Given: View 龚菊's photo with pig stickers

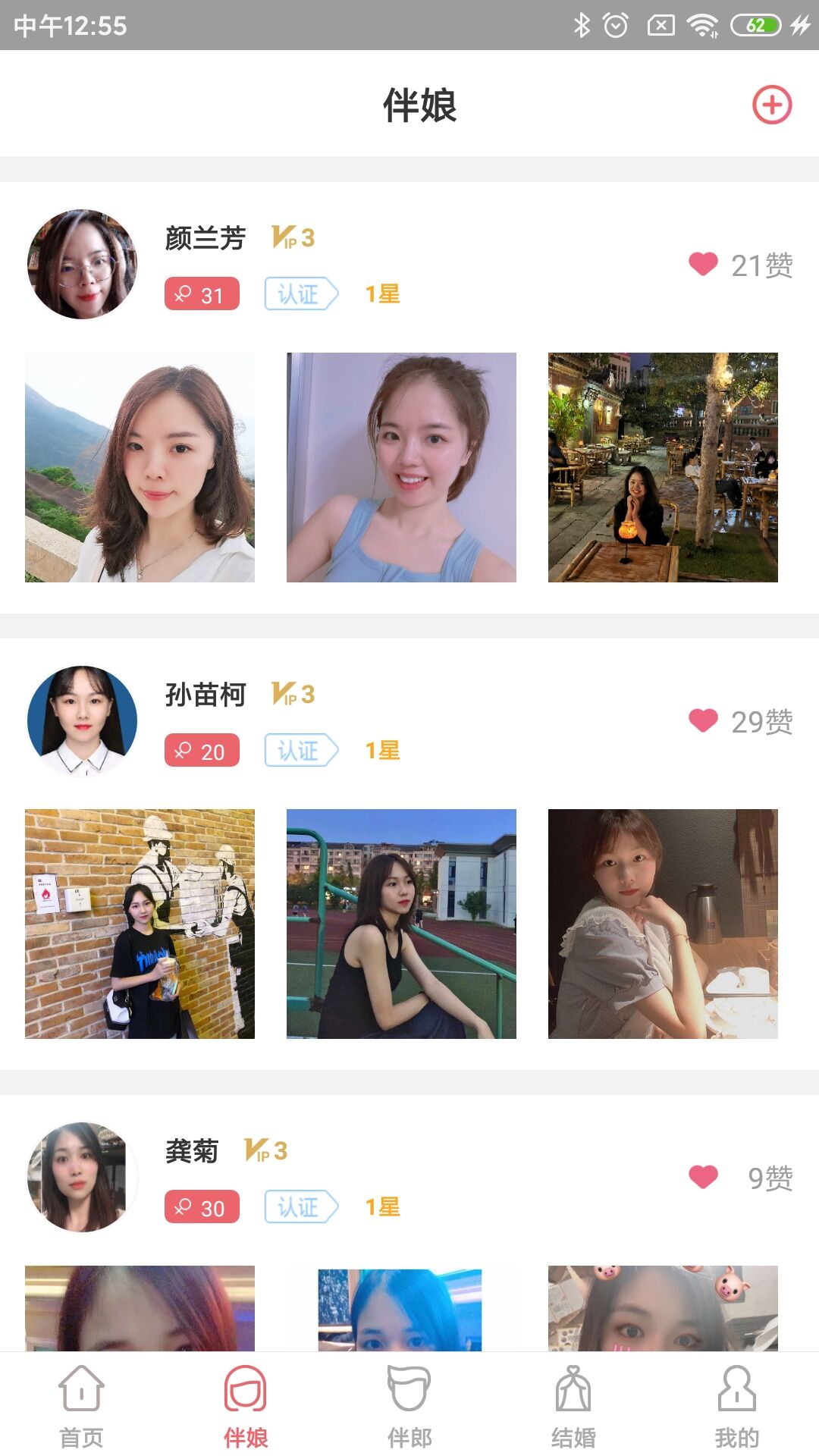Looking at the screenshot, I should click(x=663, y=1308).
